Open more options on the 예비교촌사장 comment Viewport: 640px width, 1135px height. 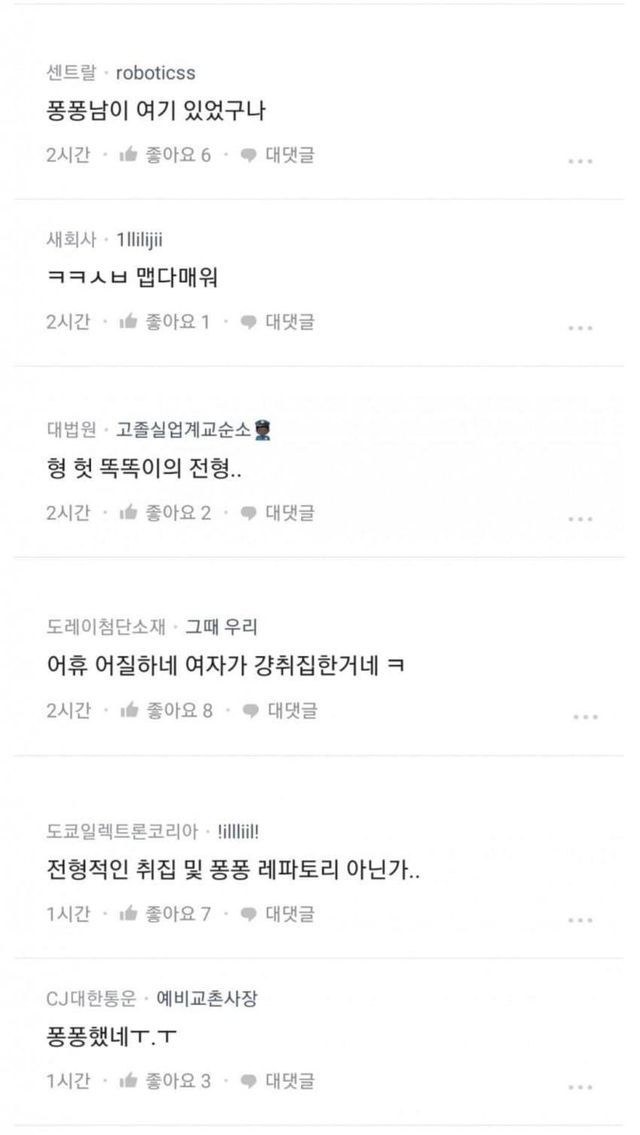coord(581,1087)
